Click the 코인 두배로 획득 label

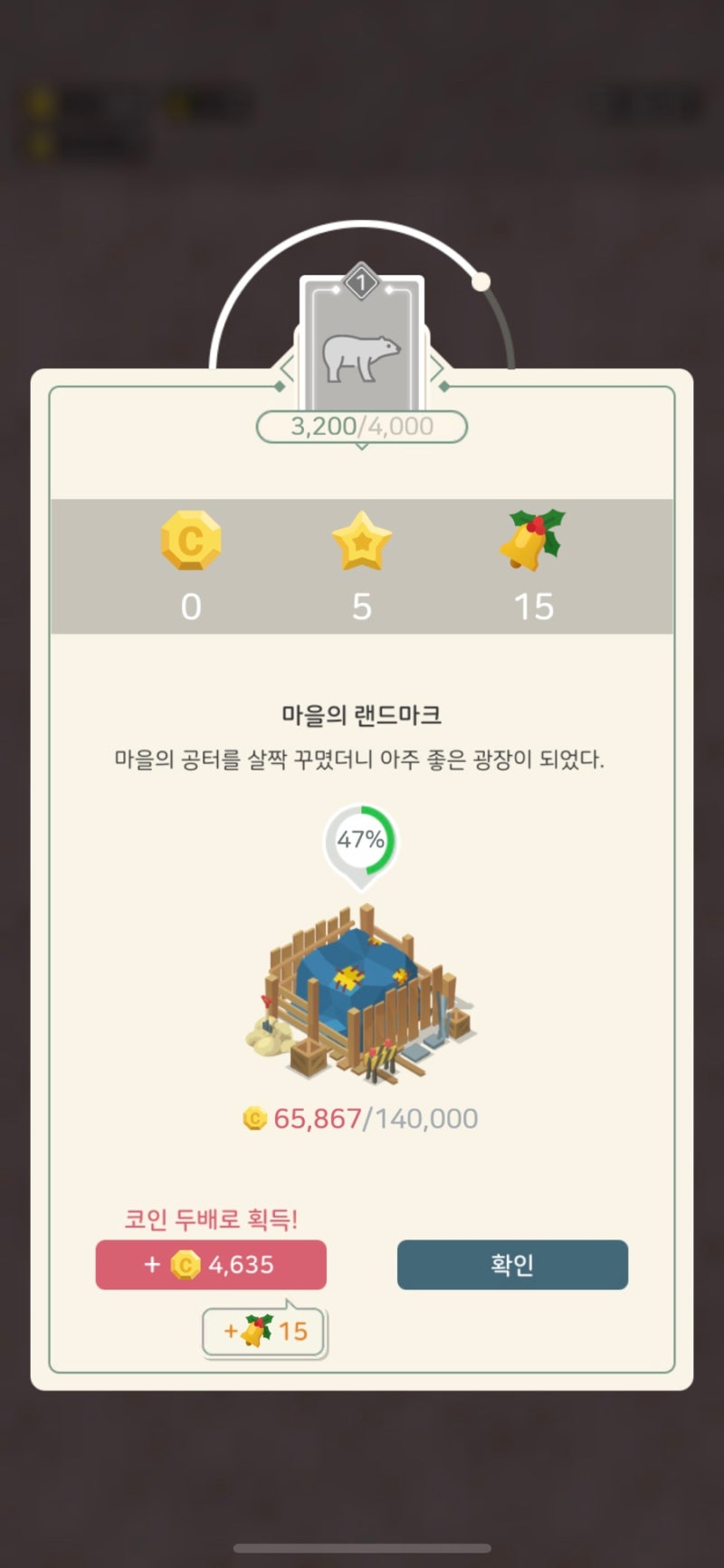click(212, 1218)
